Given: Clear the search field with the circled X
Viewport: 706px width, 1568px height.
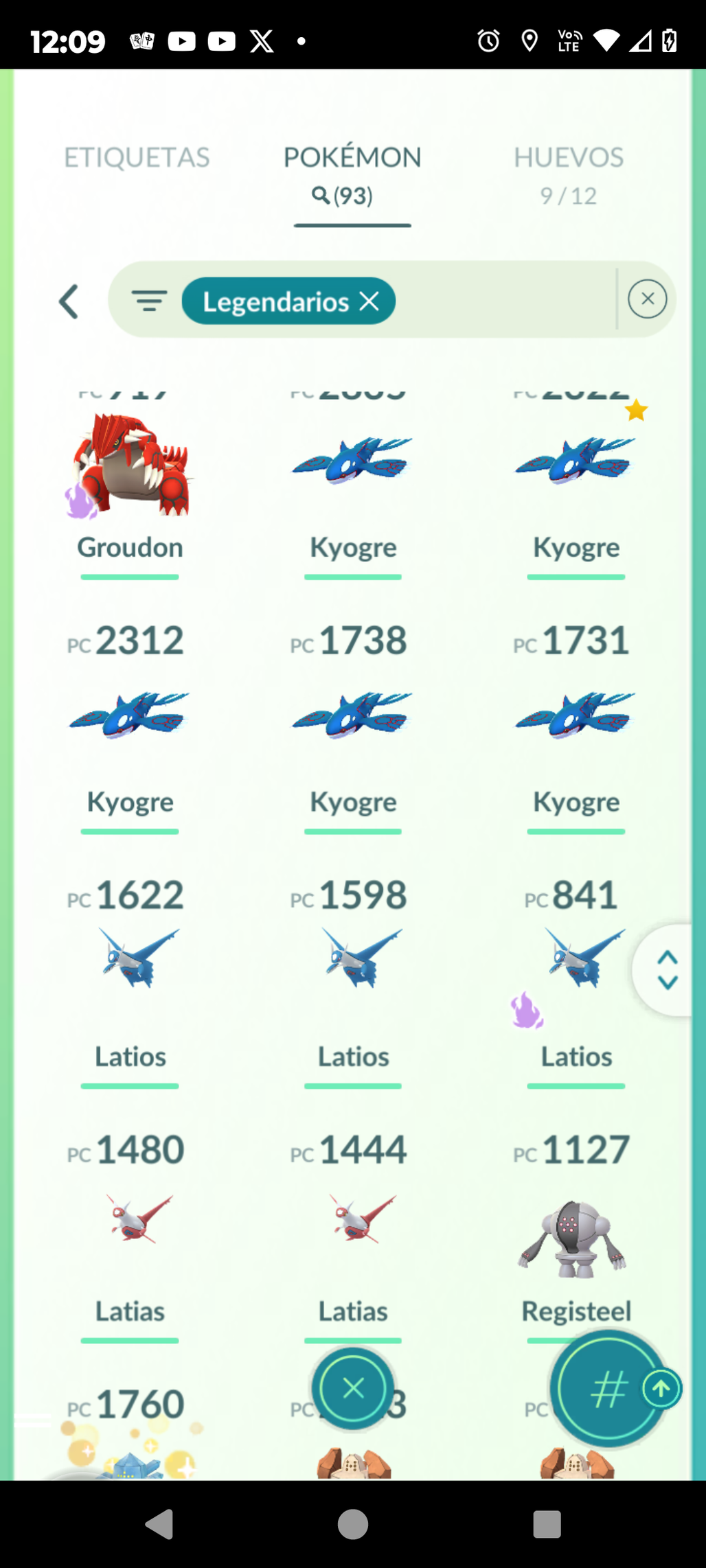Looking at the screenshot, I should 647,299.
